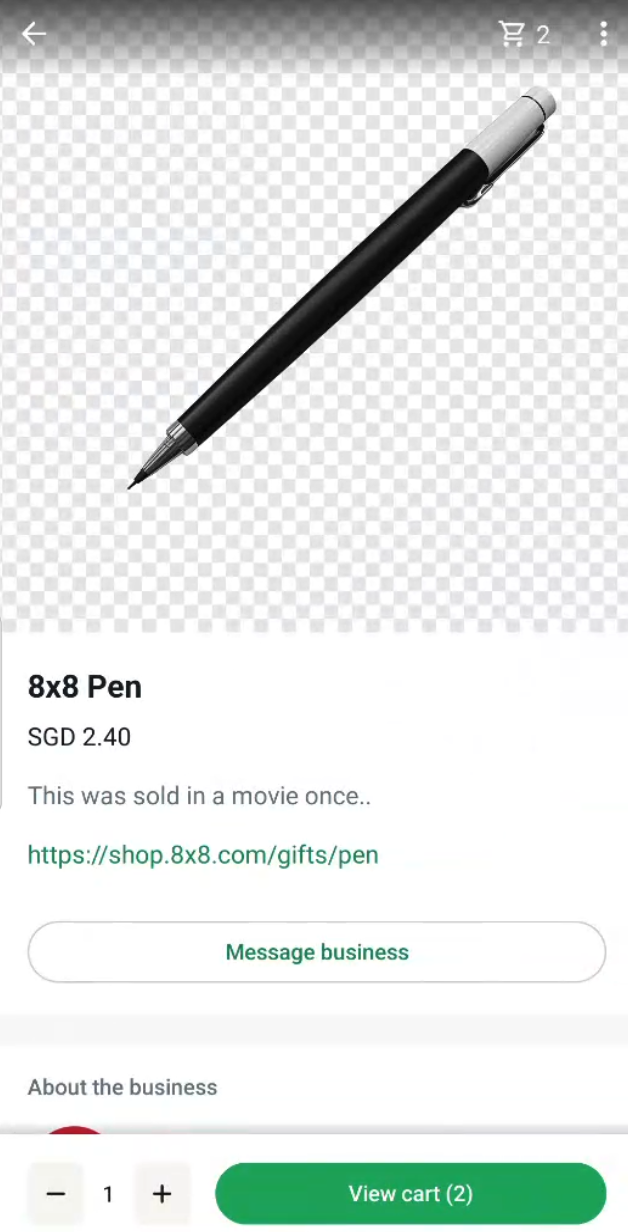
Task: Go back using the arrow icon
Action: point(34,34)
